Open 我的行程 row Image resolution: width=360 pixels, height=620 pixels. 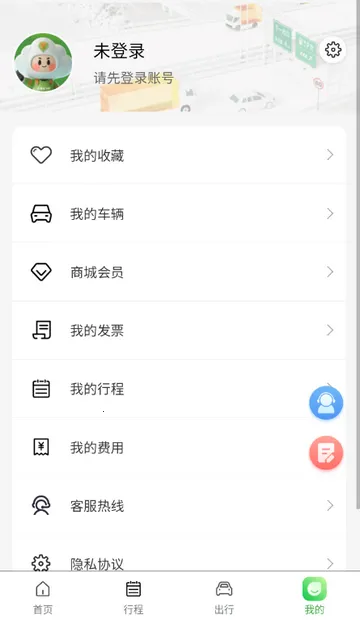(179, 389)
